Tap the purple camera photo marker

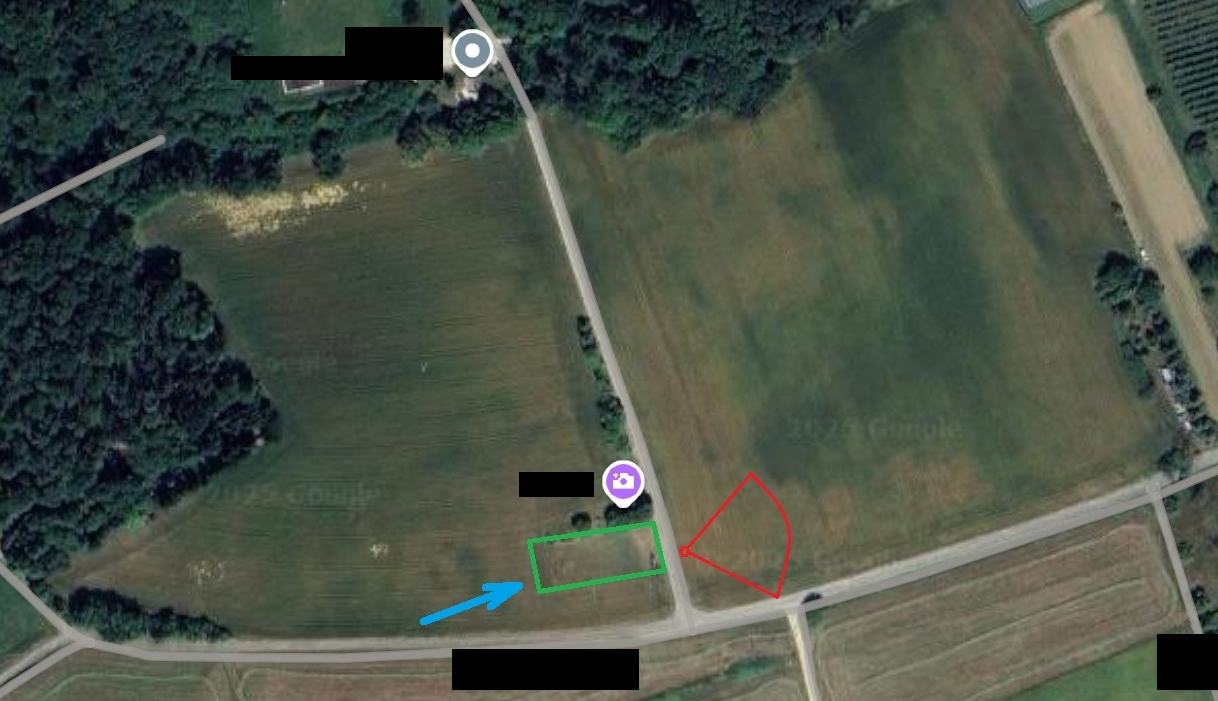(623, 481)
